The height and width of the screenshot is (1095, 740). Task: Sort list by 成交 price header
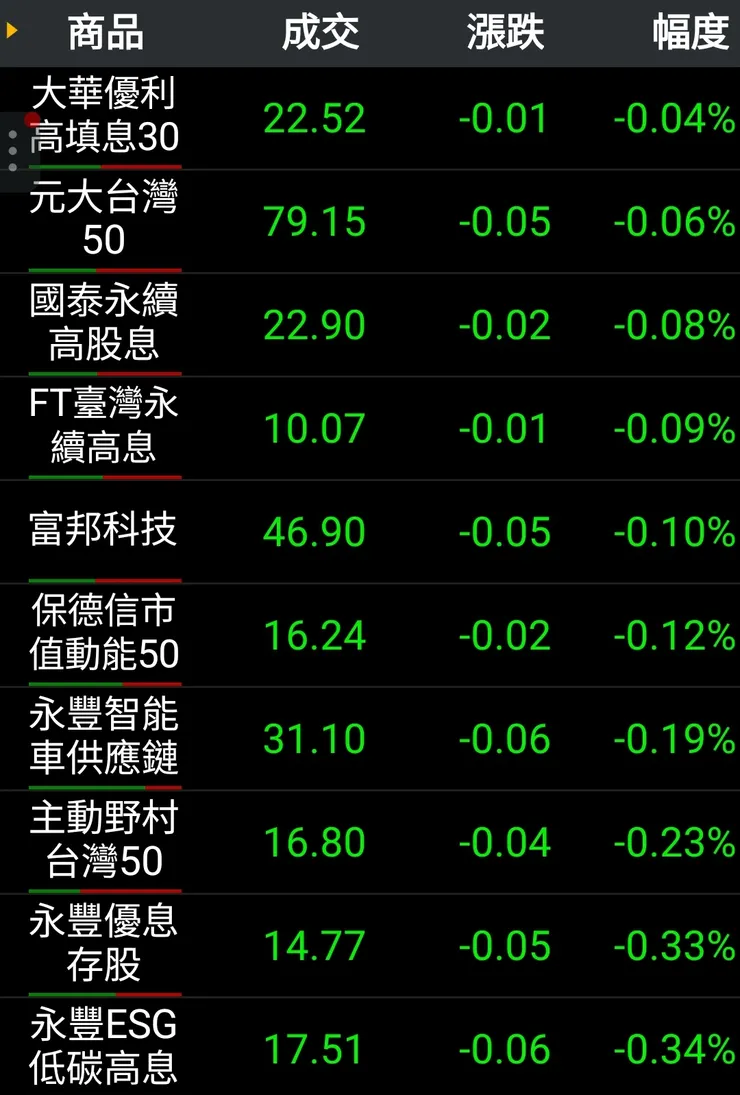click(320, 33)
